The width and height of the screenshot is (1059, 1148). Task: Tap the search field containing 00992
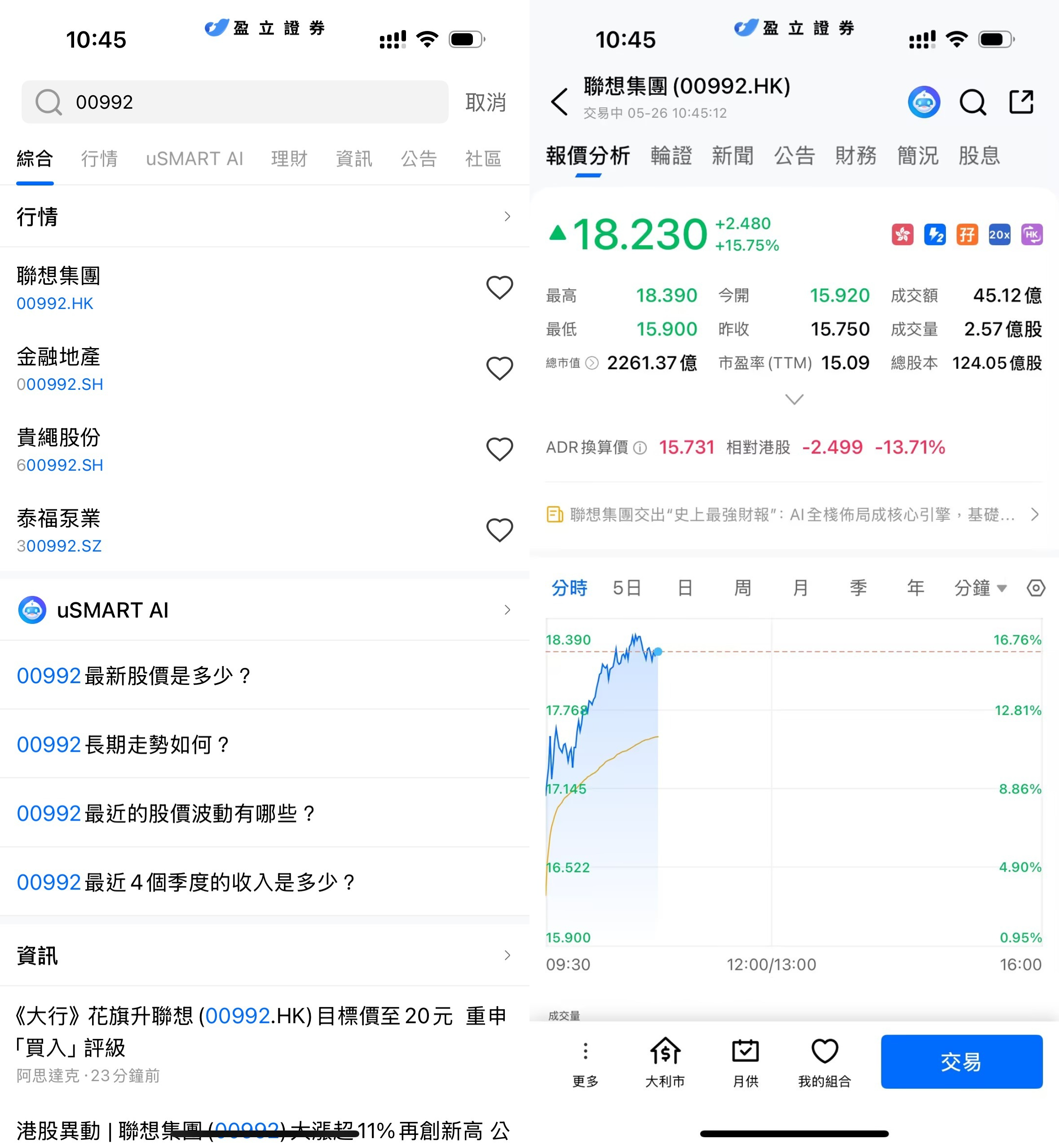235,102
